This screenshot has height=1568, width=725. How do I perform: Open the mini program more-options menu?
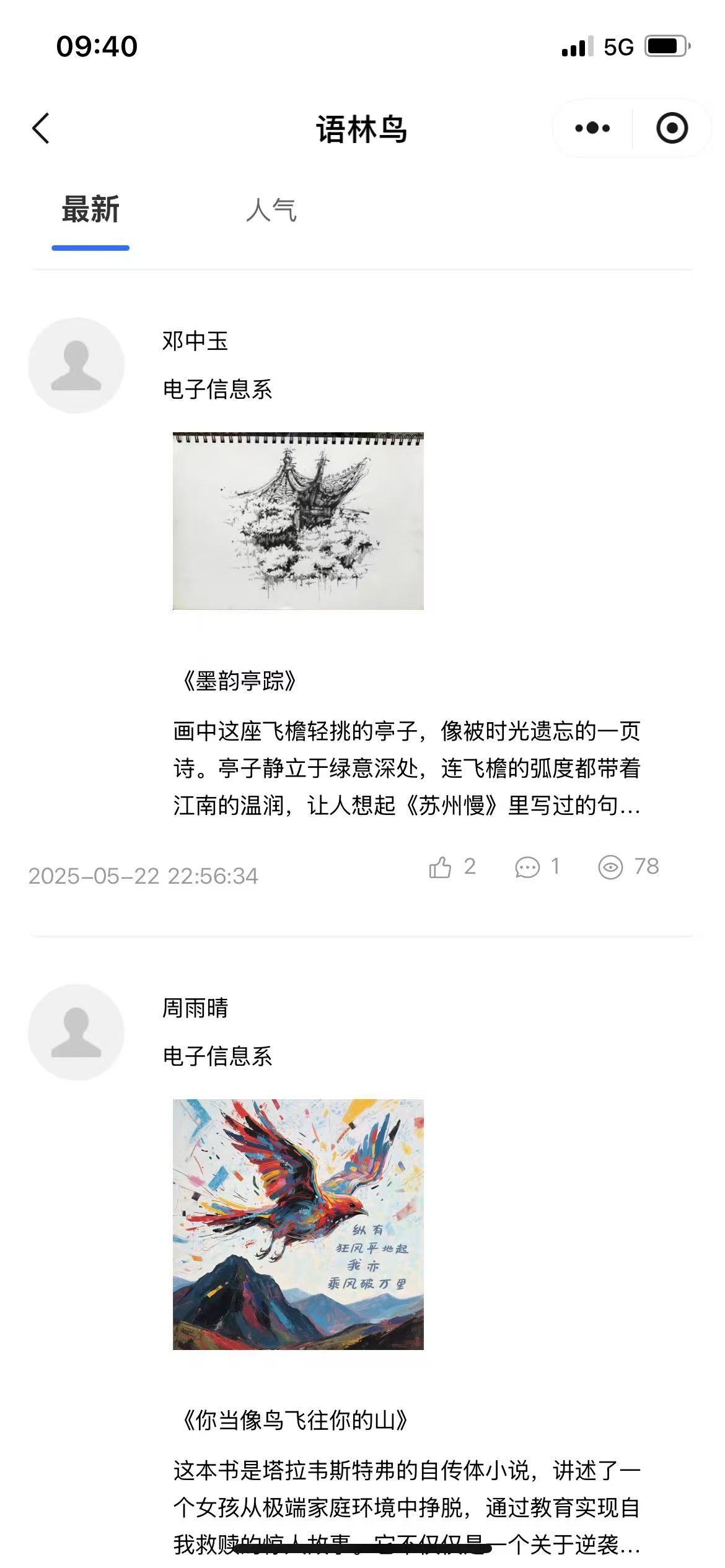(x=592, y=128)
